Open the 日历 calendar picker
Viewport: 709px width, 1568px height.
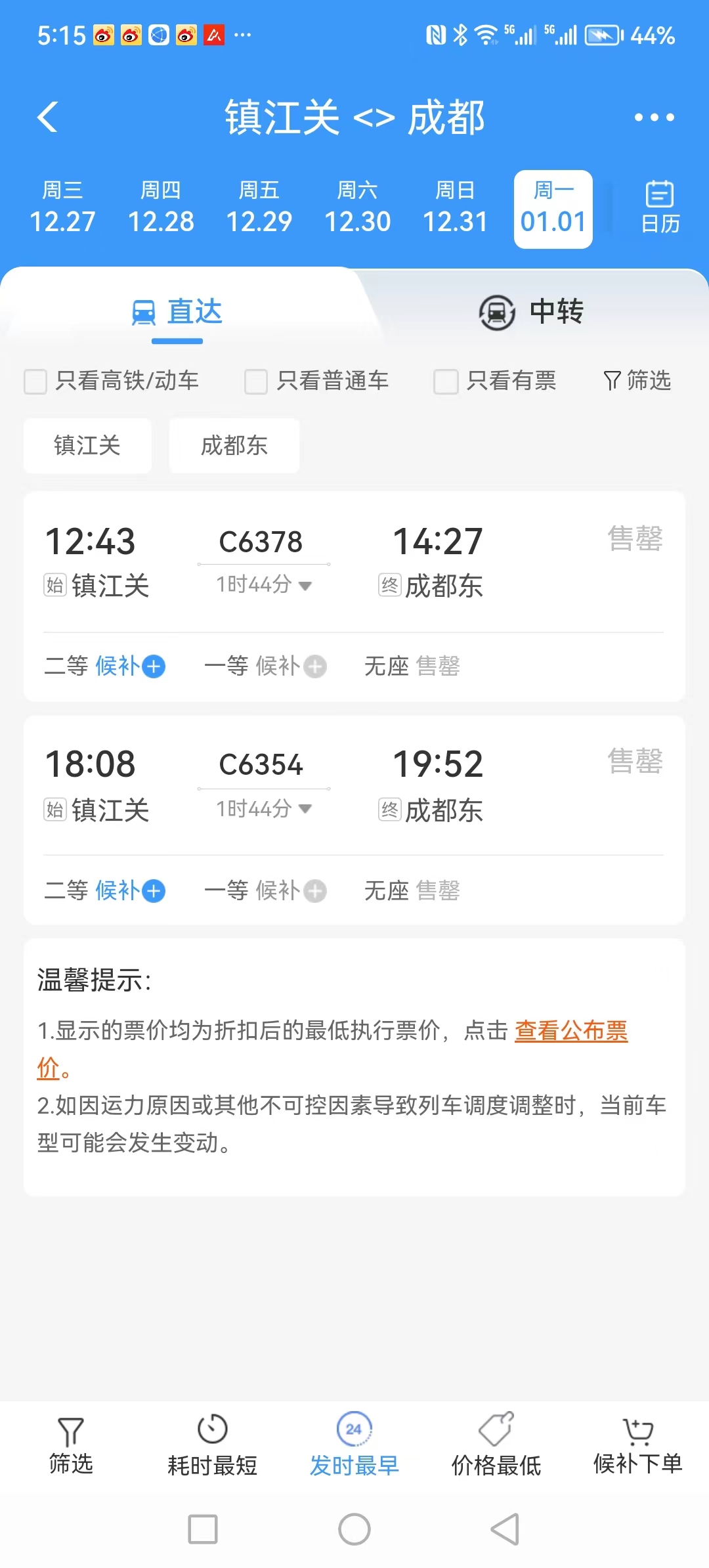pyautogui.click(x=660, y=209)
